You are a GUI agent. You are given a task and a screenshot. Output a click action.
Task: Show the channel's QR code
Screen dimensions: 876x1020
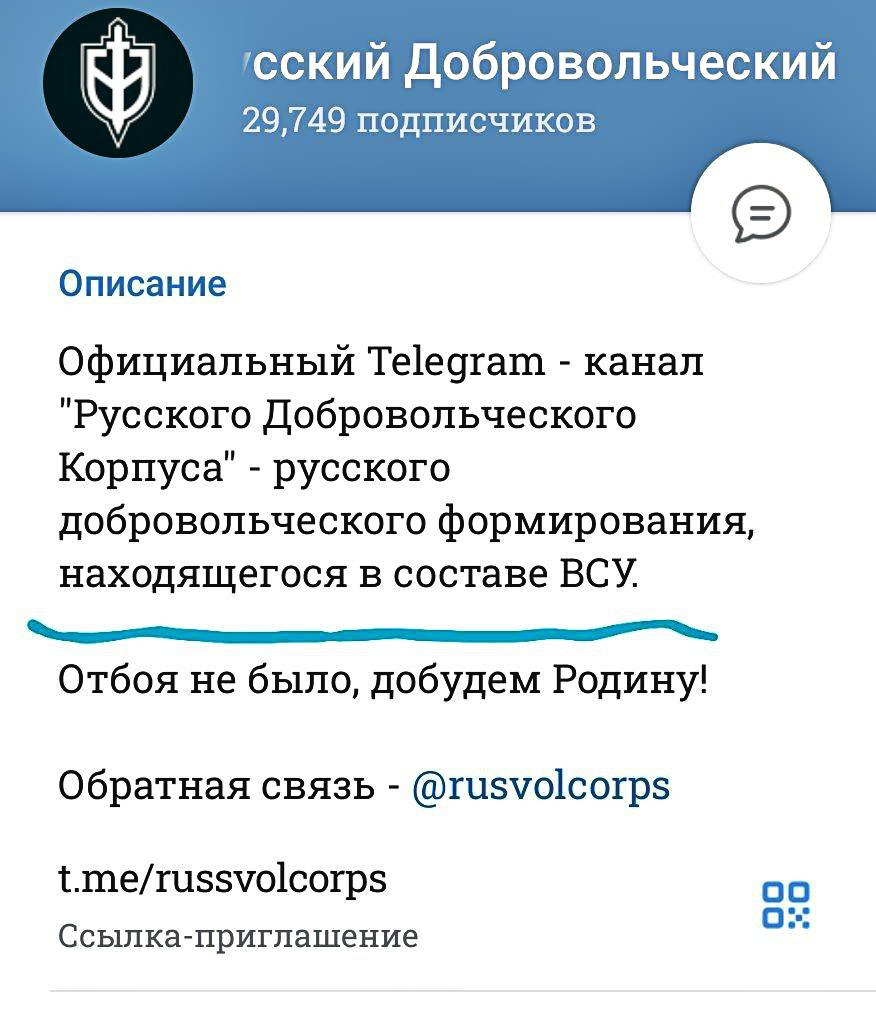[787, 904]
